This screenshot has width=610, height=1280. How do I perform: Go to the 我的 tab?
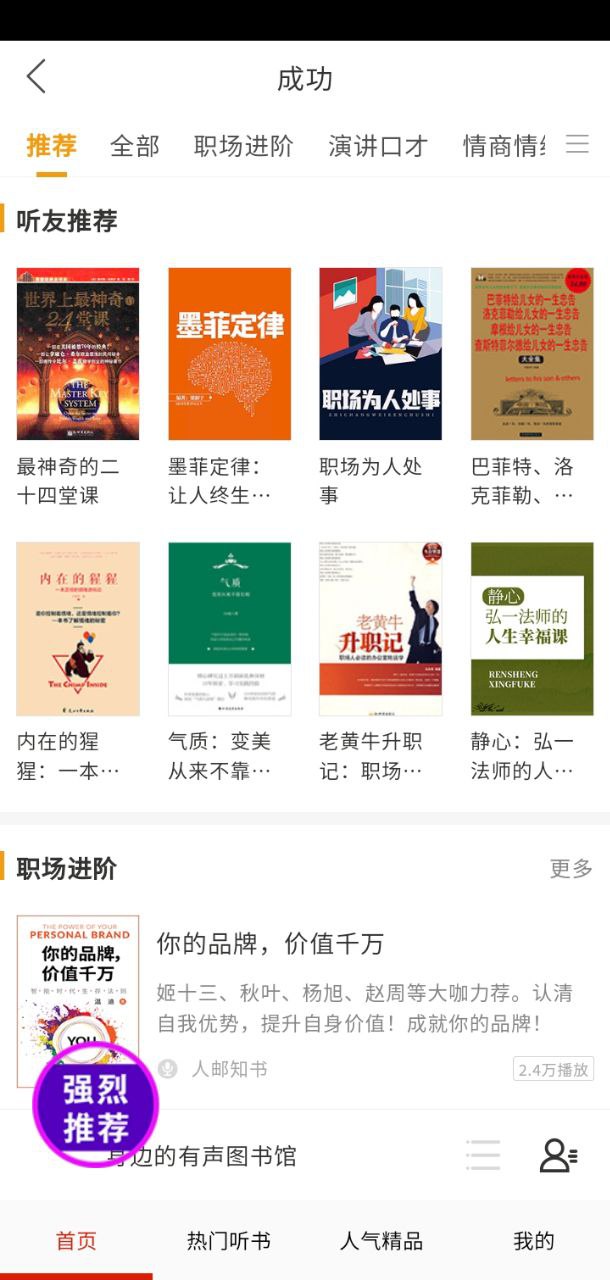tap(533, 1241)
